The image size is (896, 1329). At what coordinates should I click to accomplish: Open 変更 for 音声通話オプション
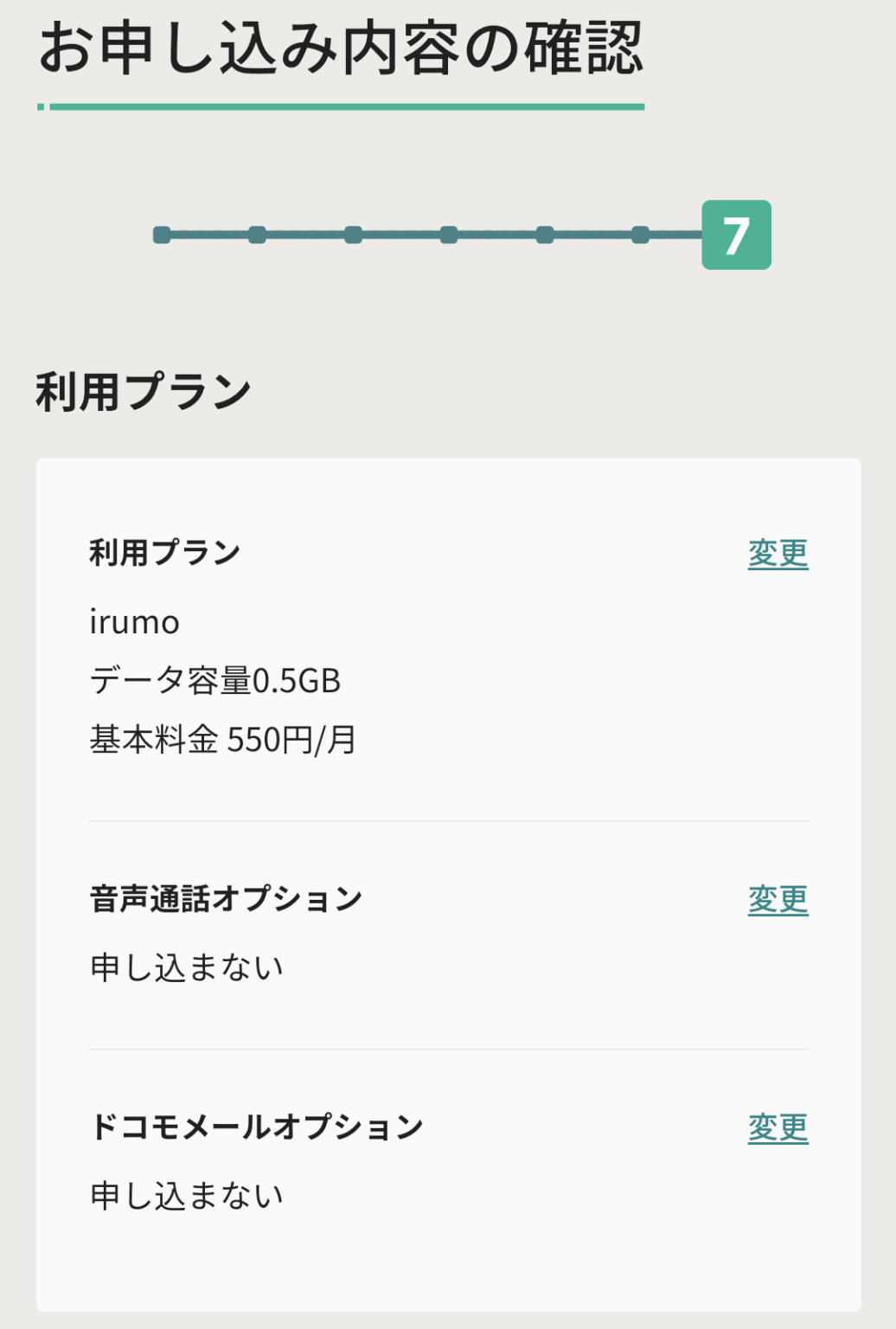tap(778, 898)
